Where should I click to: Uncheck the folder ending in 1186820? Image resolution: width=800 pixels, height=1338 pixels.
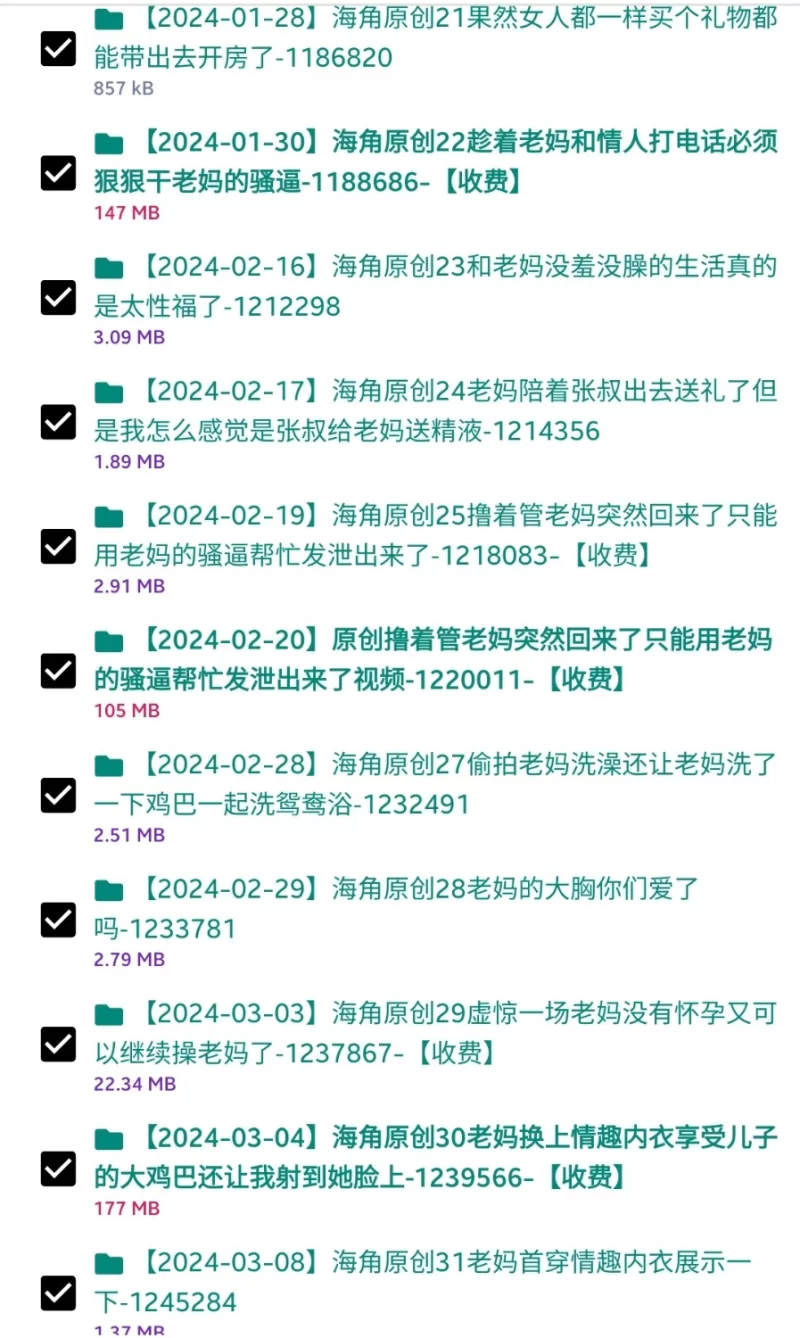58,48
